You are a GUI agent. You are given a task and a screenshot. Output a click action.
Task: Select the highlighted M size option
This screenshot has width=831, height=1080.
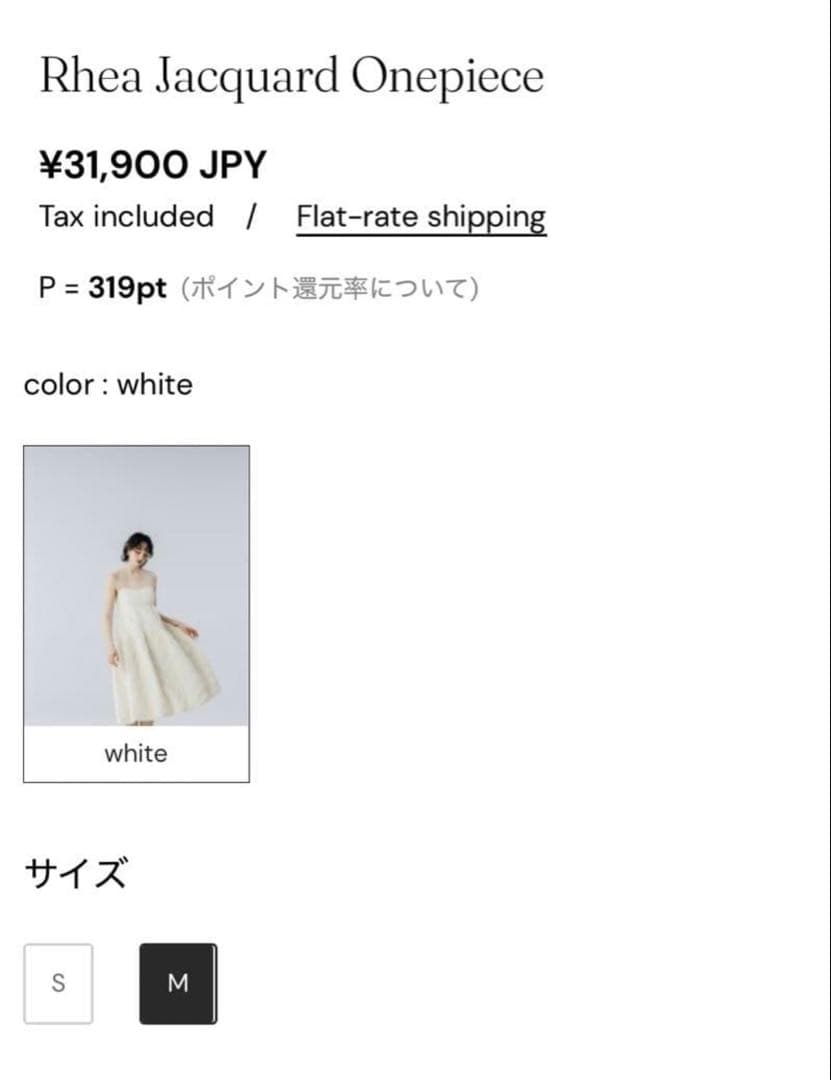pos(178,983)
